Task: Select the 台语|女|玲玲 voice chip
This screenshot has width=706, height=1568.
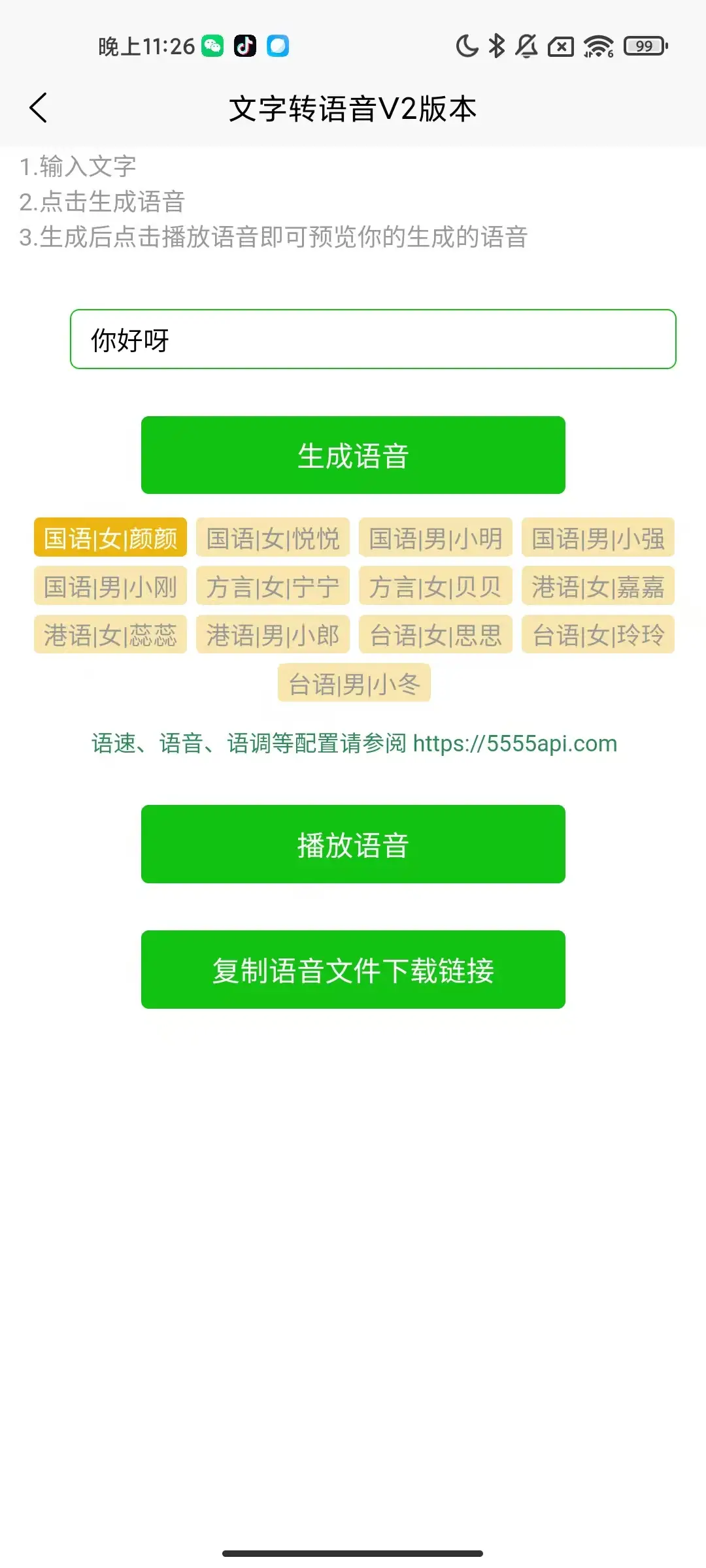Action: 597,634
